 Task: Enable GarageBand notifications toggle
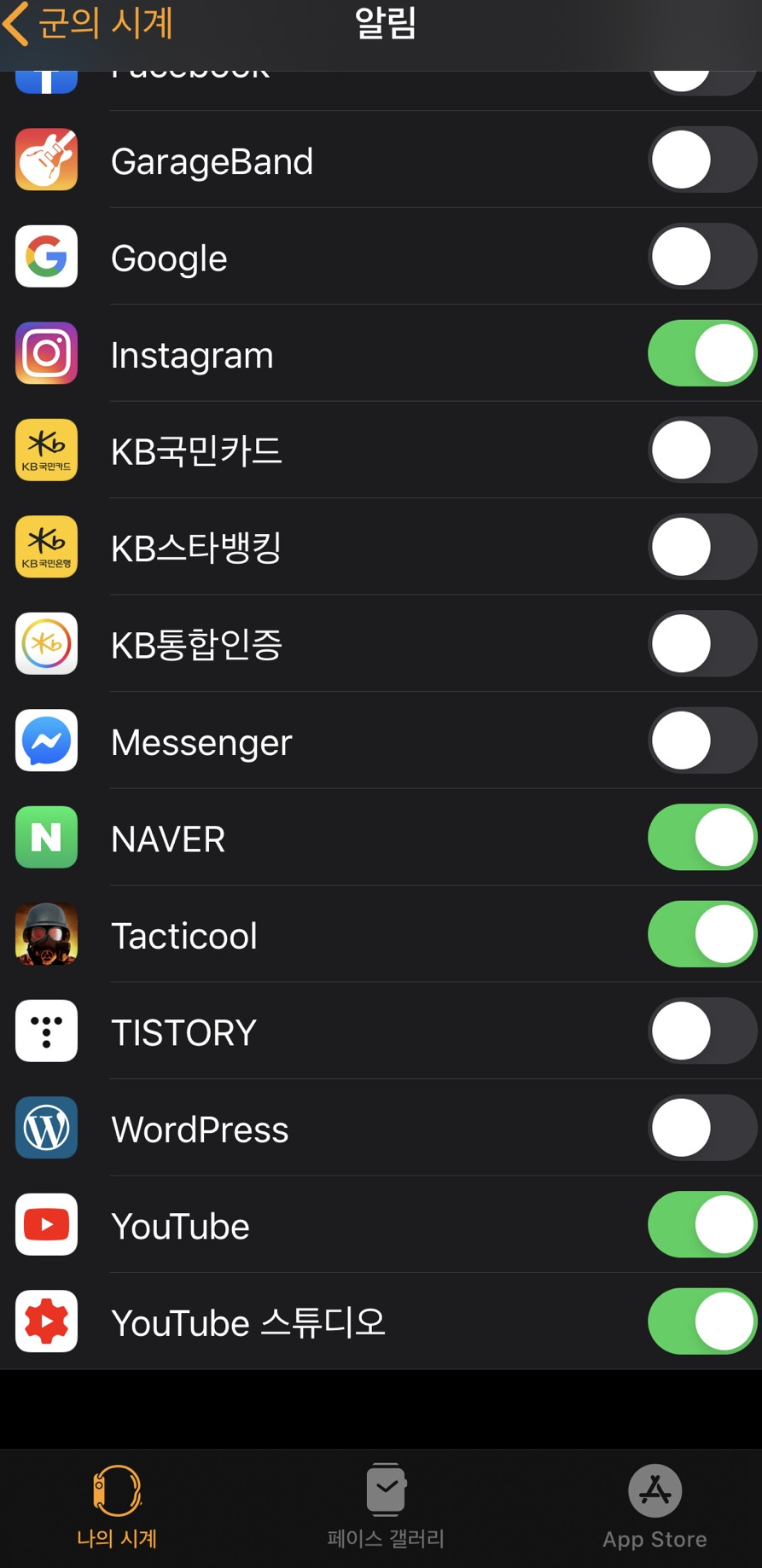(701, 160)
